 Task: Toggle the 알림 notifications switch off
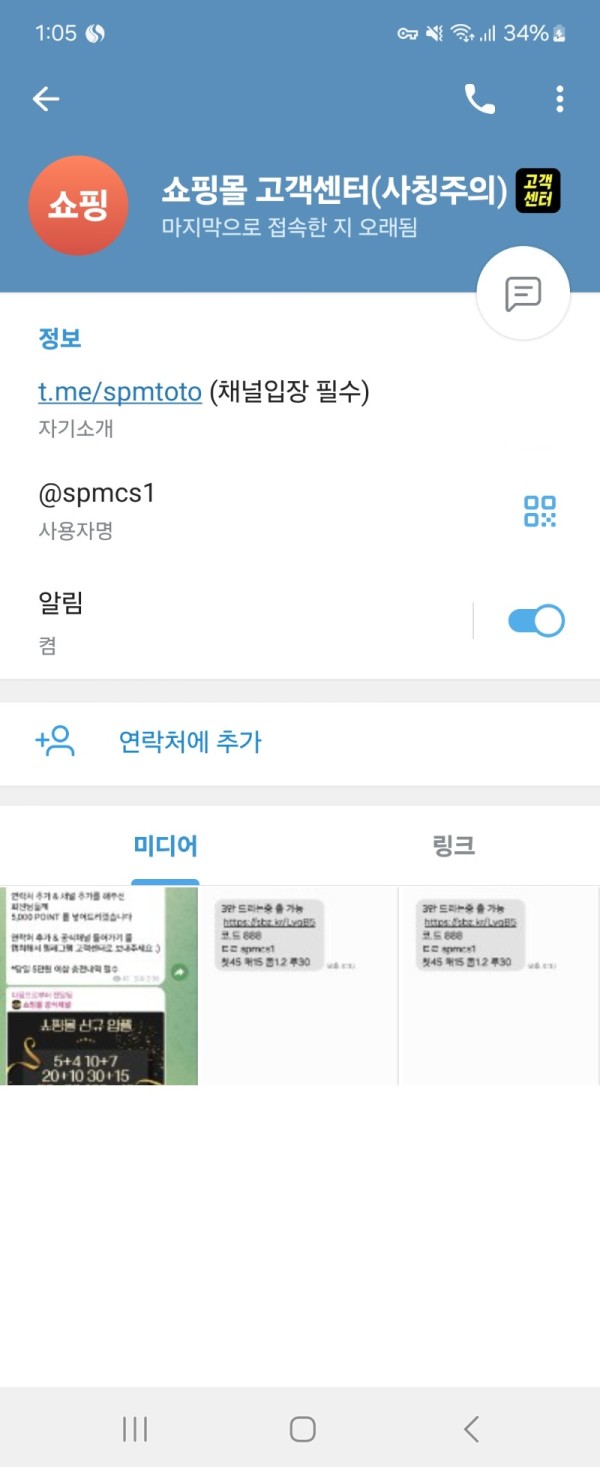[536, 621]
